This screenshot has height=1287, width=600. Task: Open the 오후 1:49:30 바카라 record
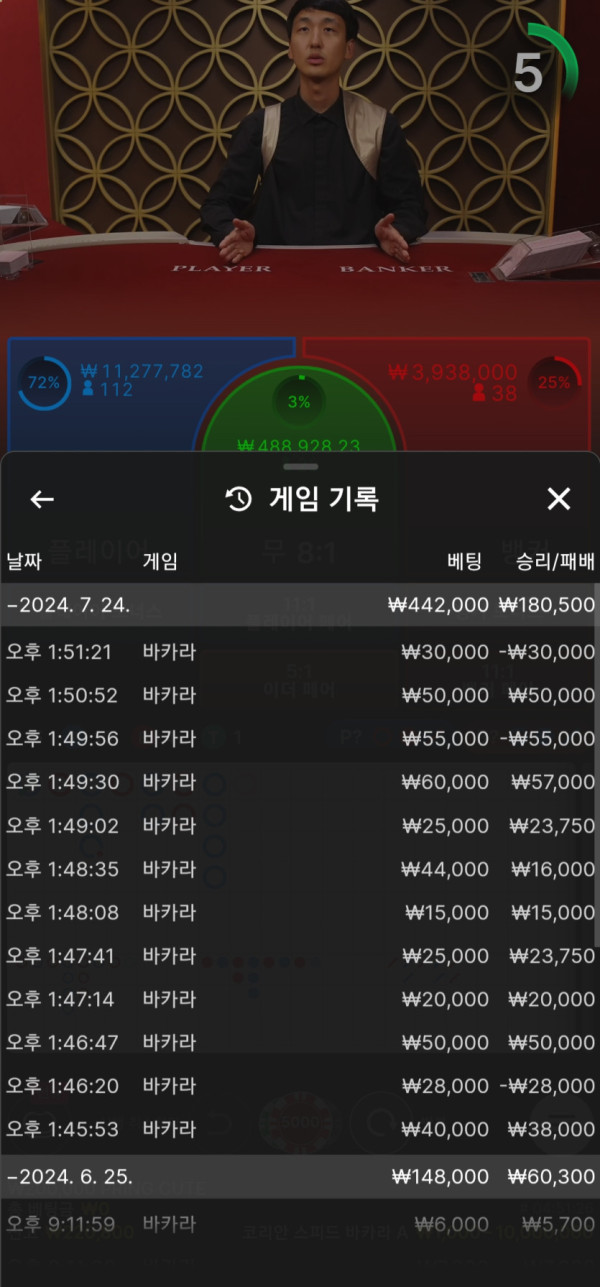click(x=300, y=782)
